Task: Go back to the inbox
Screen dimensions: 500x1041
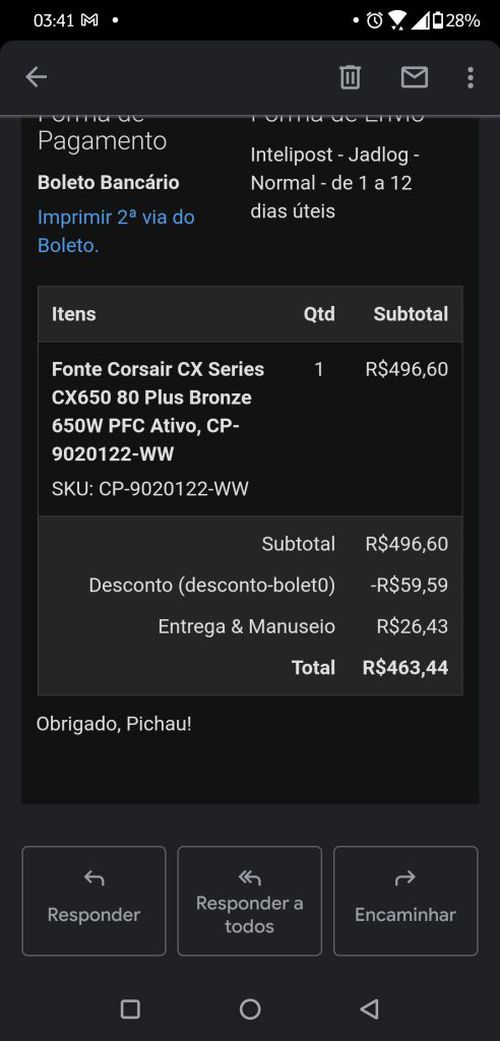Action: coord(36,78)
